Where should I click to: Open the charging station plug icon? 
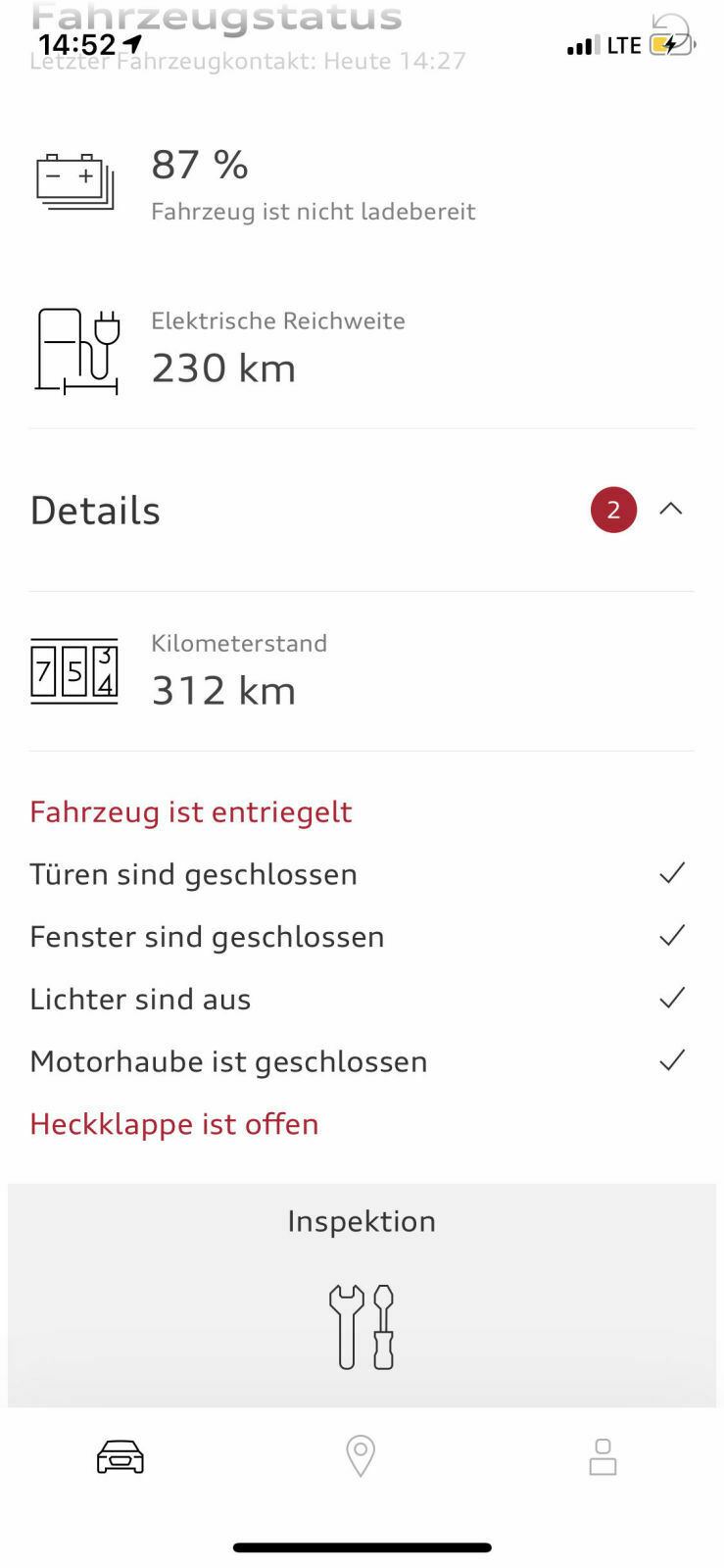[x=78, y=349]
